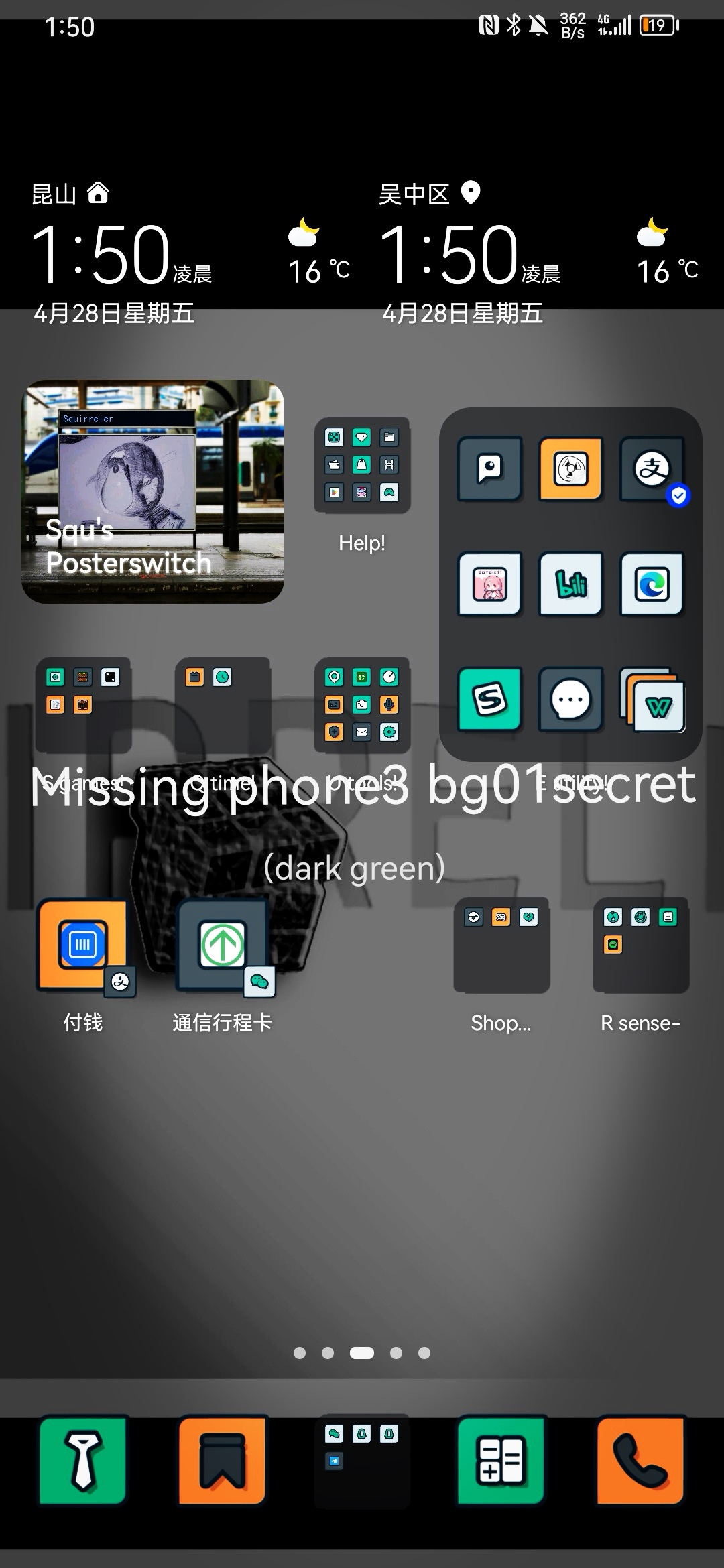Open the S games folder

coord(83,704)
